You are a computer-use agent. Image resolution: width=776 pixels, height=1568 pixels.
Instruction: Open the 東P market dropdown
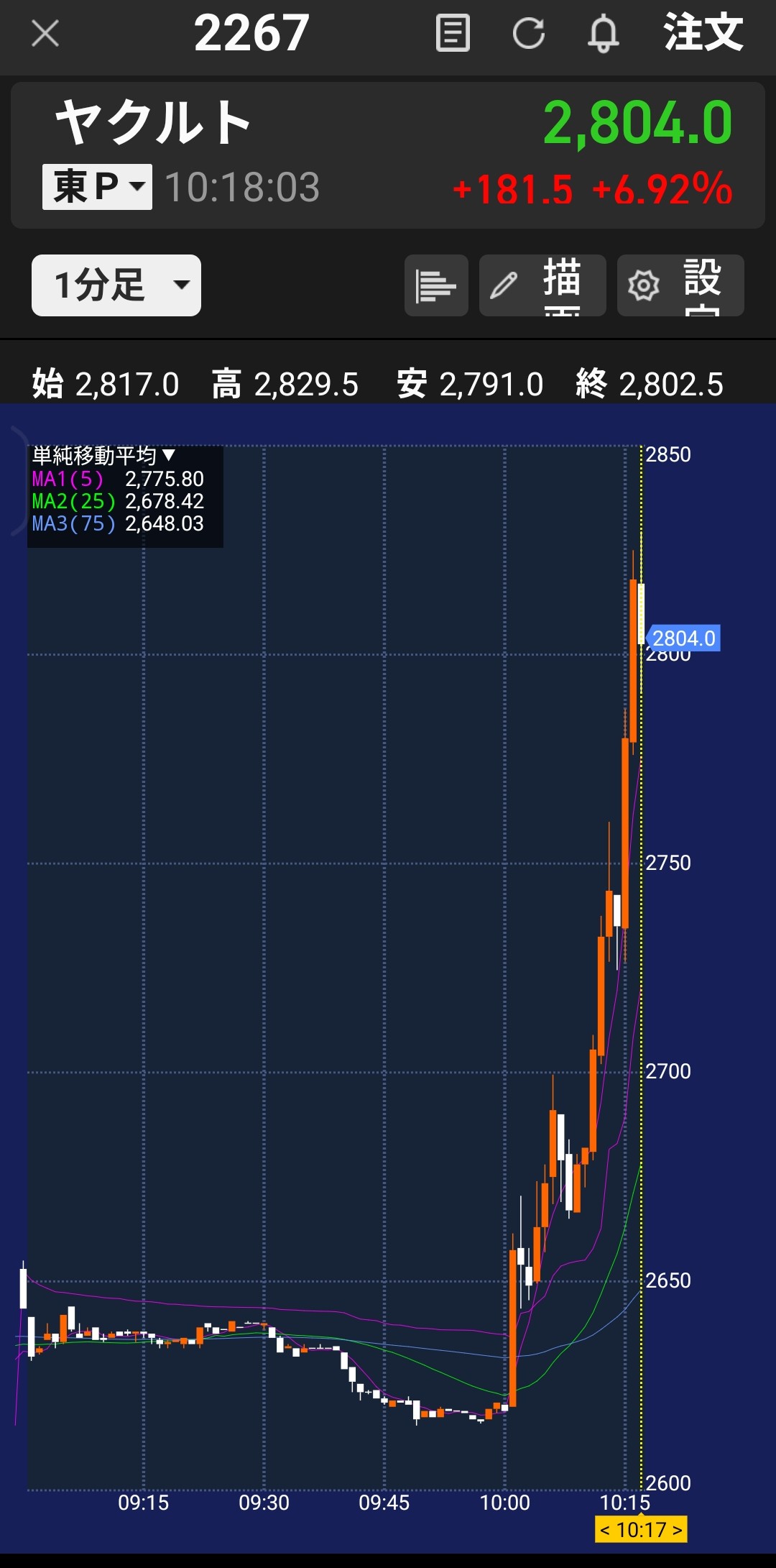pos(97,187)
